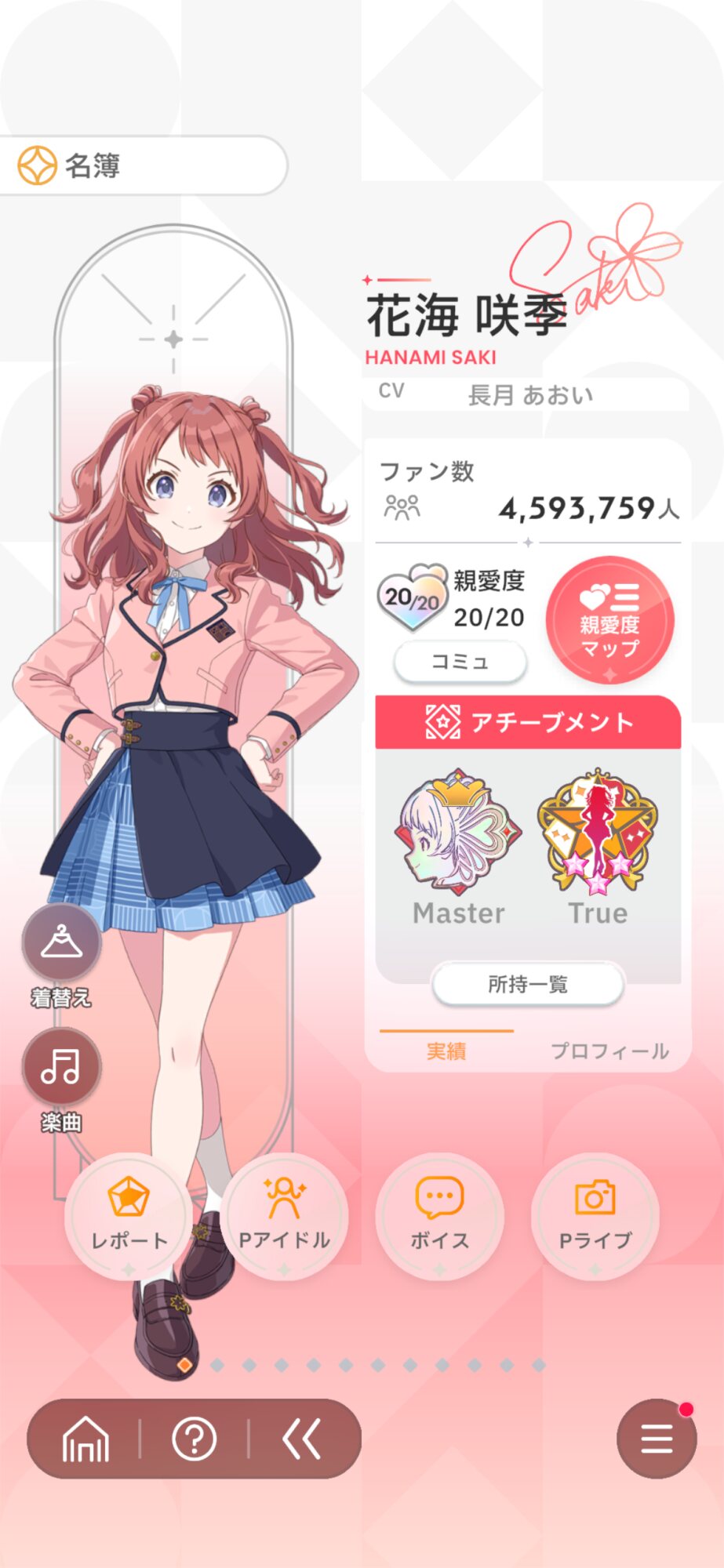Image resolution: width=724 pixels, height=1568 pixels.
Task: Open the help question mark
Action: point(194,1439)
